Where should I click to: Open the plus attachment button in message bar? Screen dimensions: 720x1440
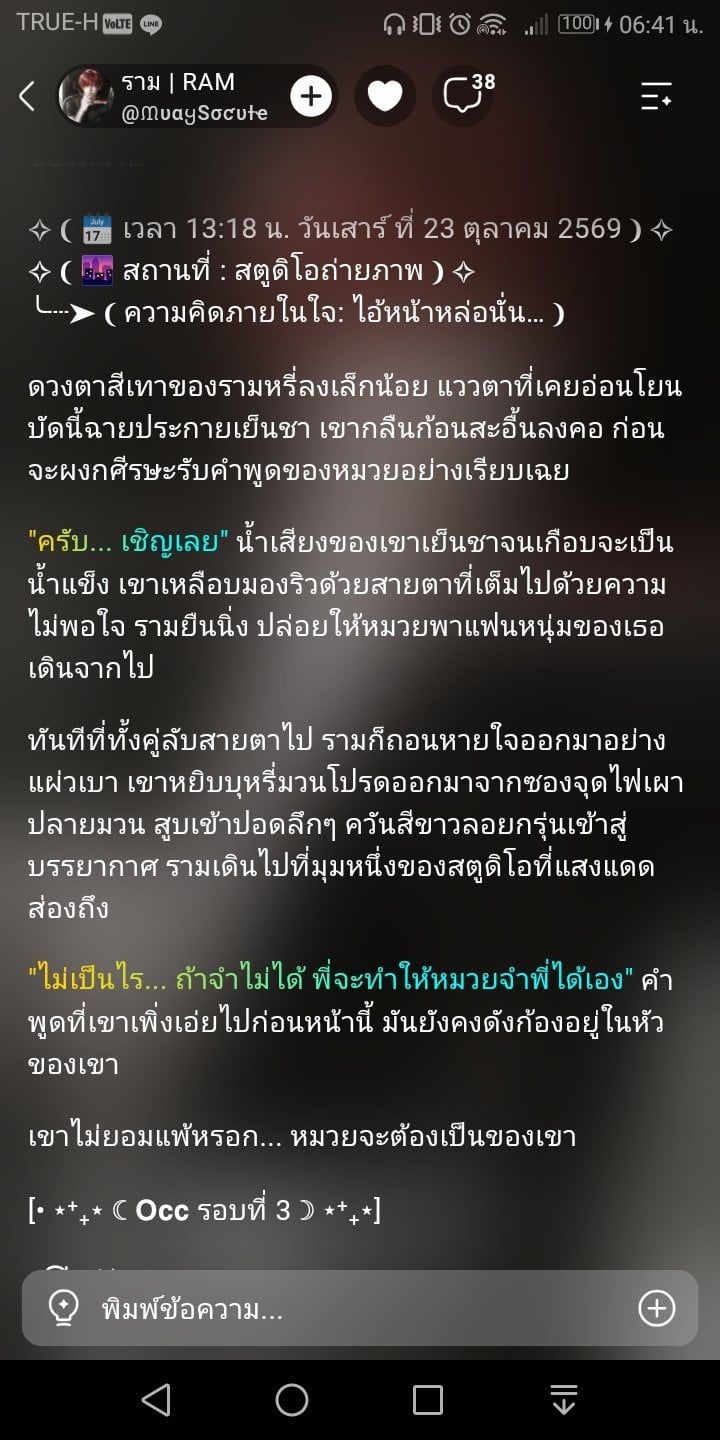click(657, 1308)
